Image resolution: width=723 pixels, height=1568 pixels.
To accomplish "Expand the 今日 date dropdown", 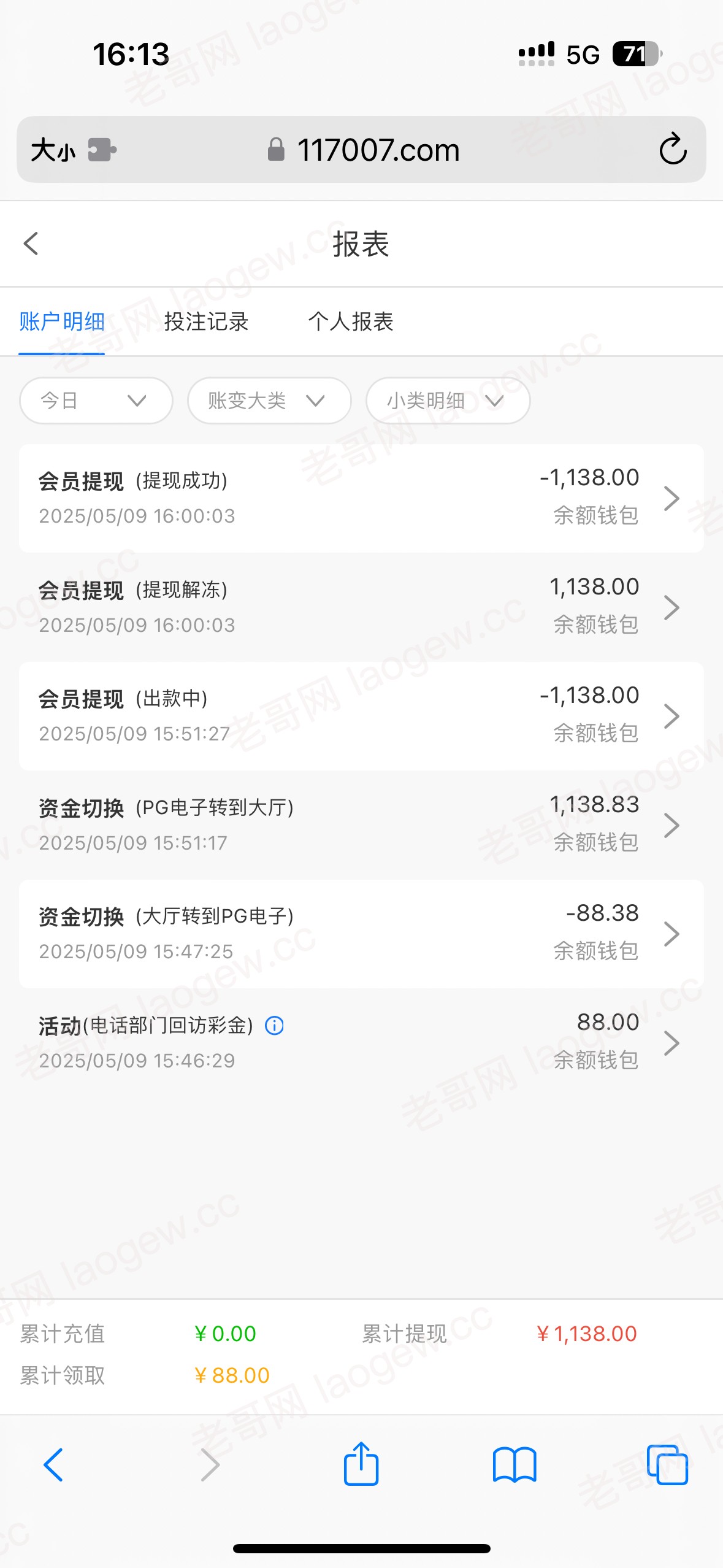I will click(x=96, y=401).
